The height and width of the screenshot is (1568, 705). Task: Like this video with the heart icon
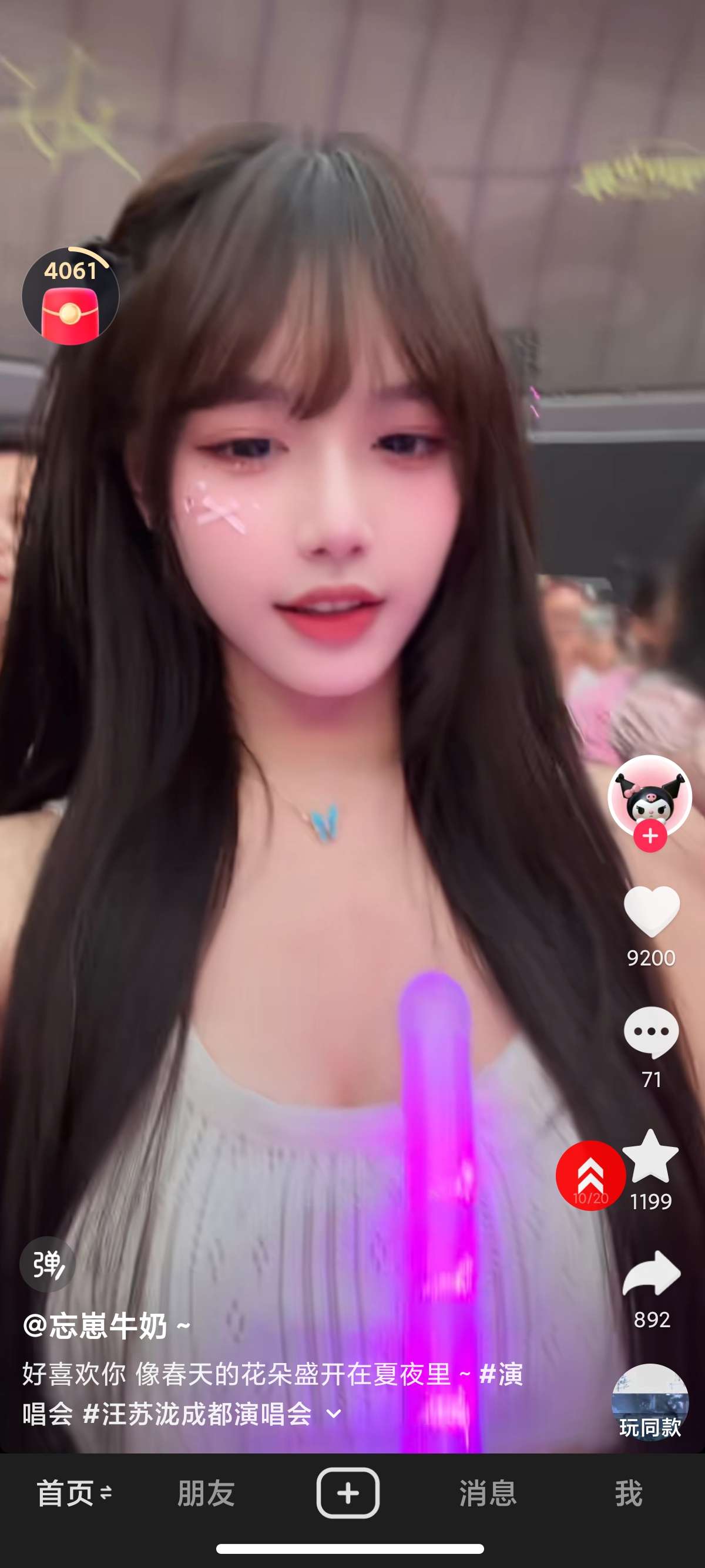pyautogui.click(x=652, y=911)
